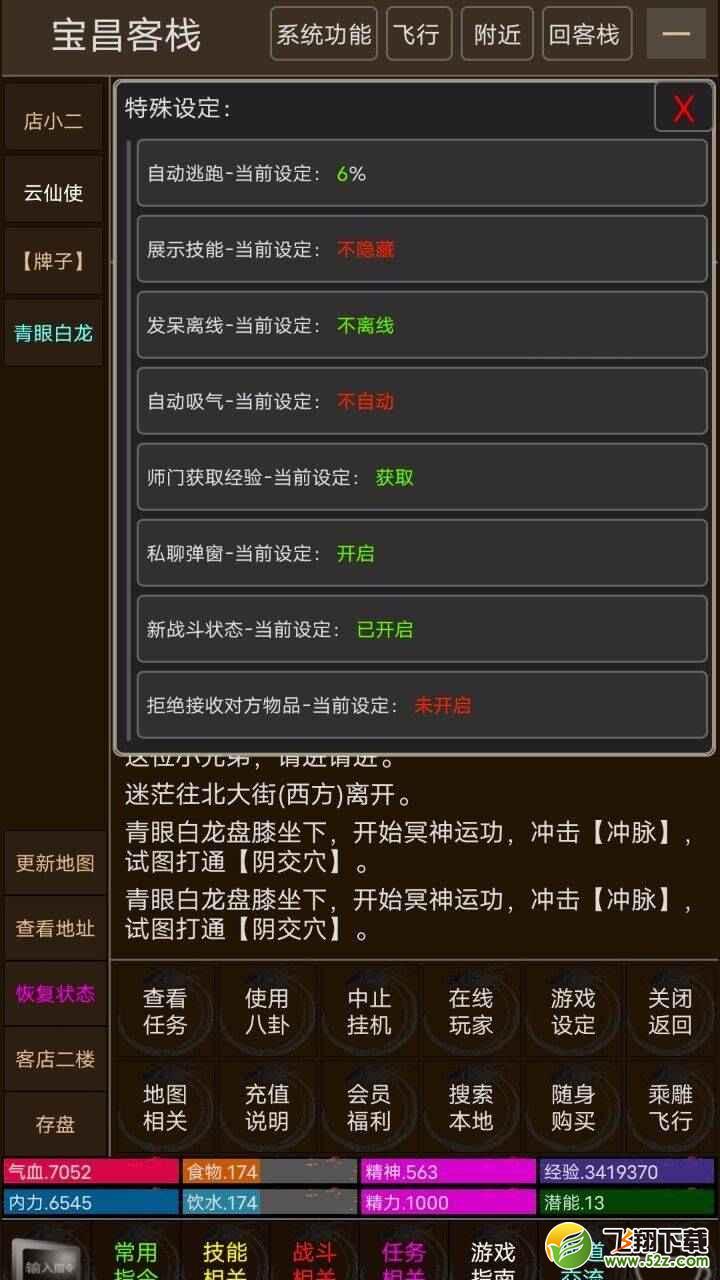Tap 更新地图 in the sidebar
This screenshot has width=720, height=1280.
(x=55, y=863)
